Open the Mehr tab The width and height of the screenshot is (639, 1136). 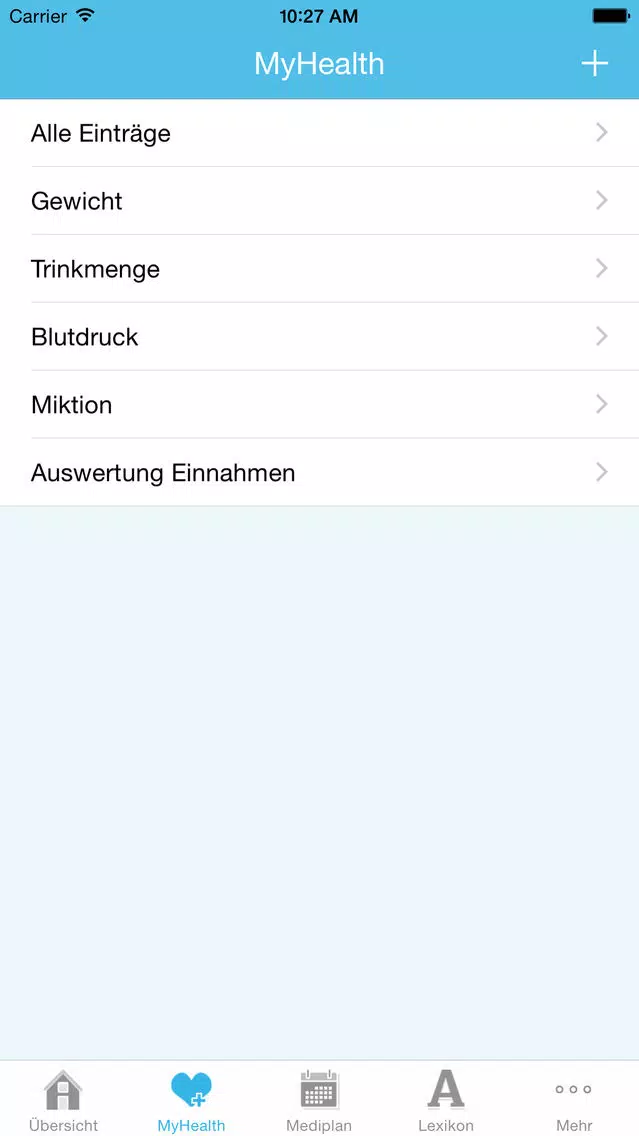(x=574, y=1100)
